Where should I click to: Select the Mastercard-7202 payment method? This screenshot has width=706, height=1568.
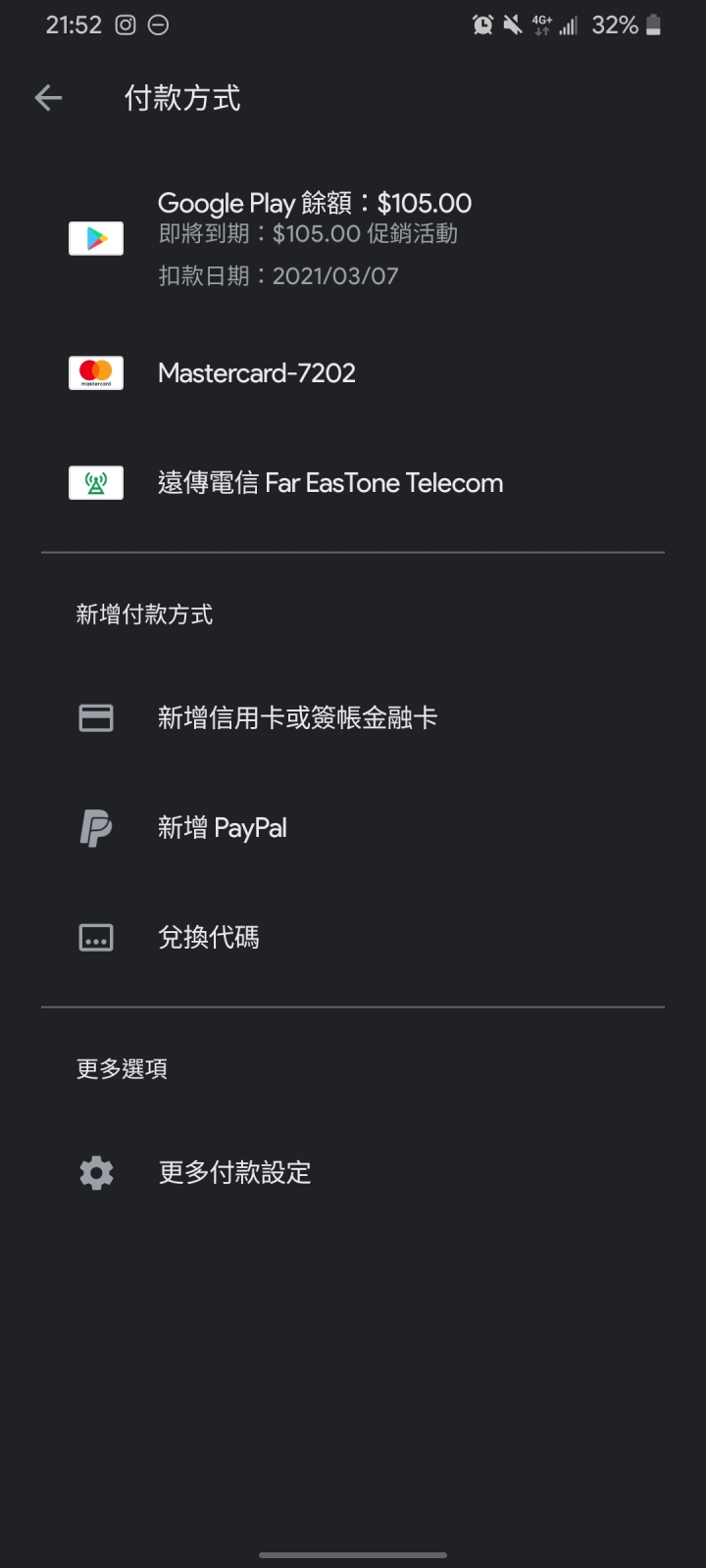(353, 372)
